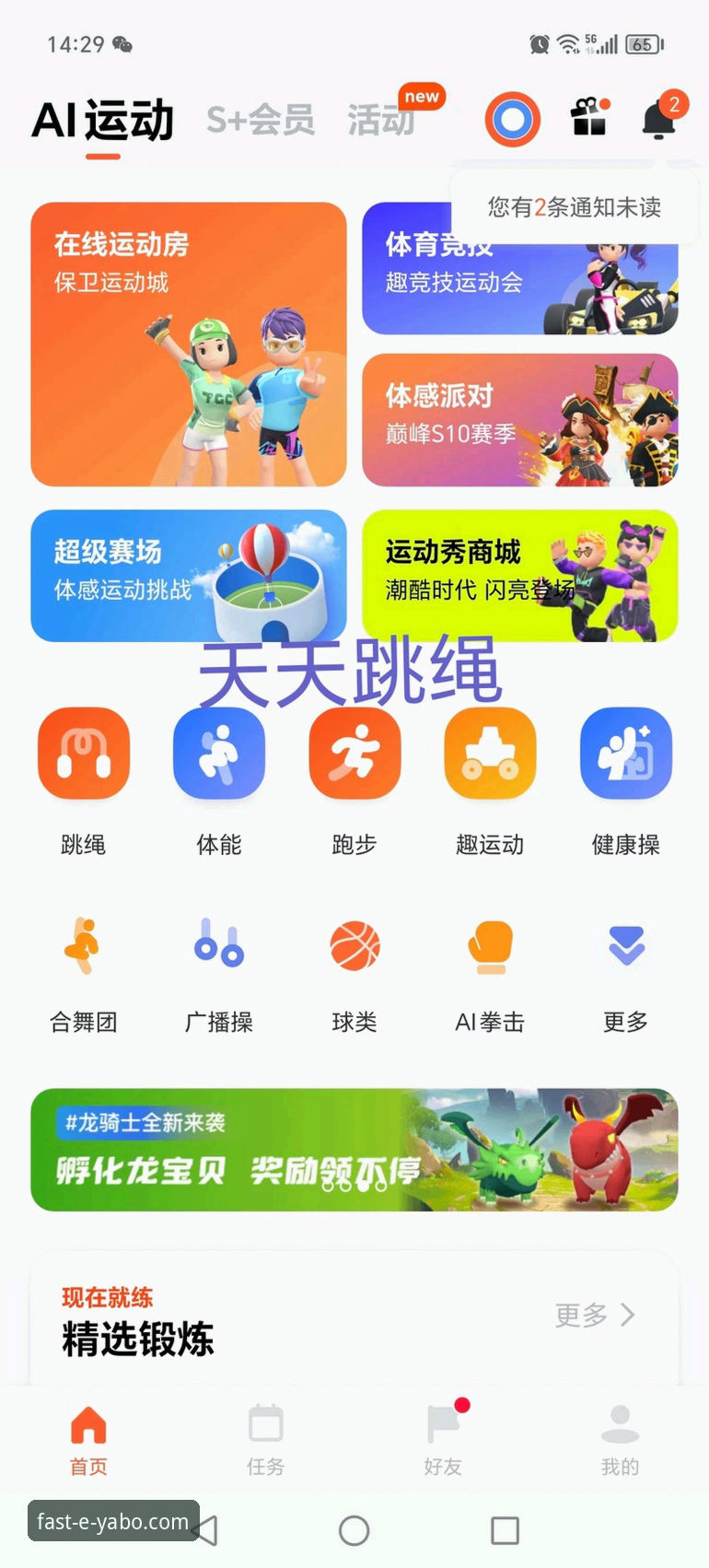The height and width of the screenshot is (1568, 709).
Task: Open the 球类 ball sports icon
Action: pyautogui.click(x=354, y=947)
